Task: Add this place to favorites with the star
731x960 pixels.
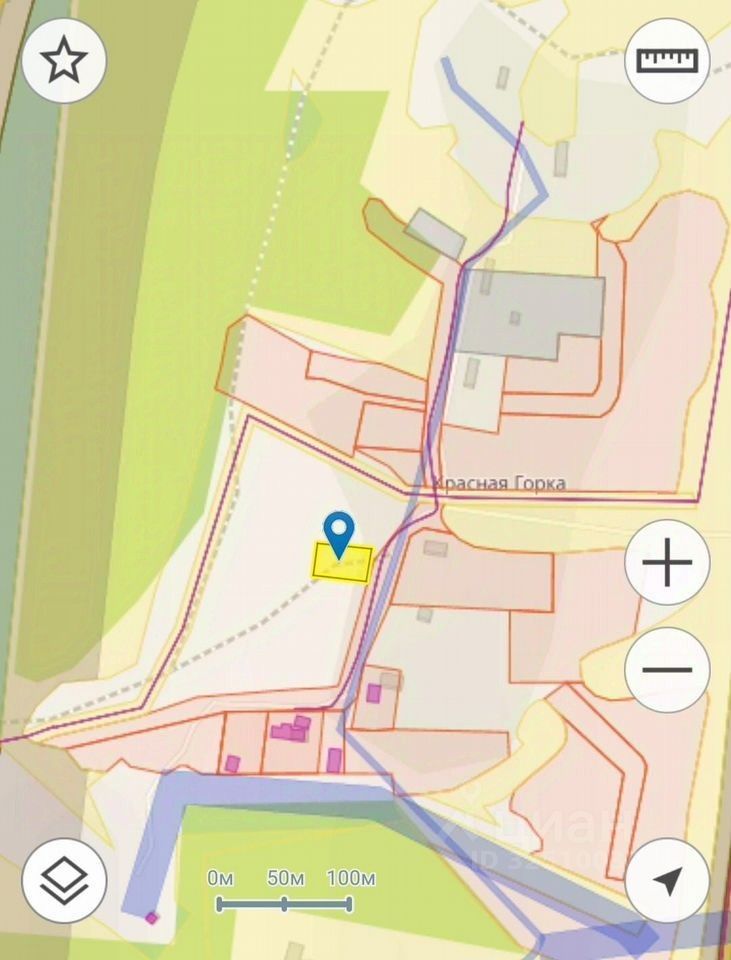Action: point(64,61)
